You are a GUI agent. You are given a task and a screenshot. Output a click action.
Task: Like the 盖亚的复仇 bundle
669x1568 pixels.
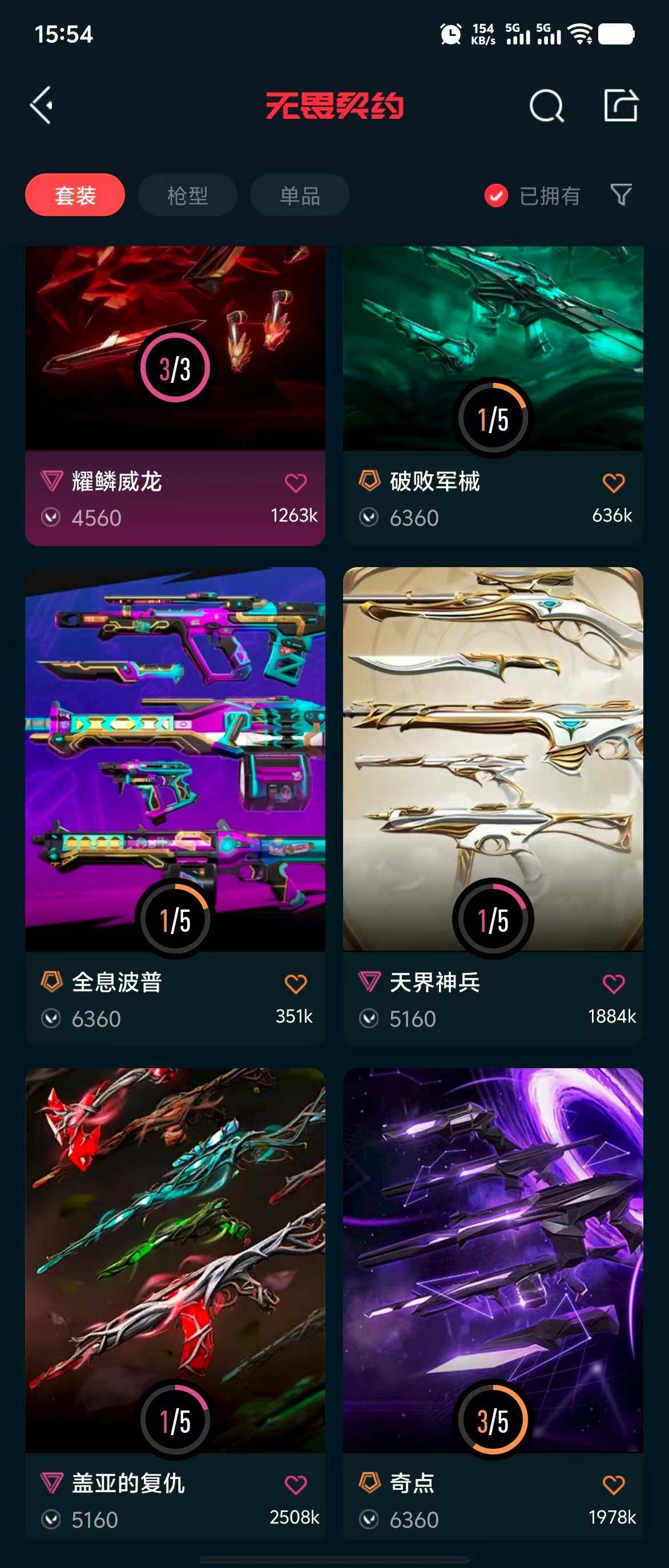[296, 1485]
